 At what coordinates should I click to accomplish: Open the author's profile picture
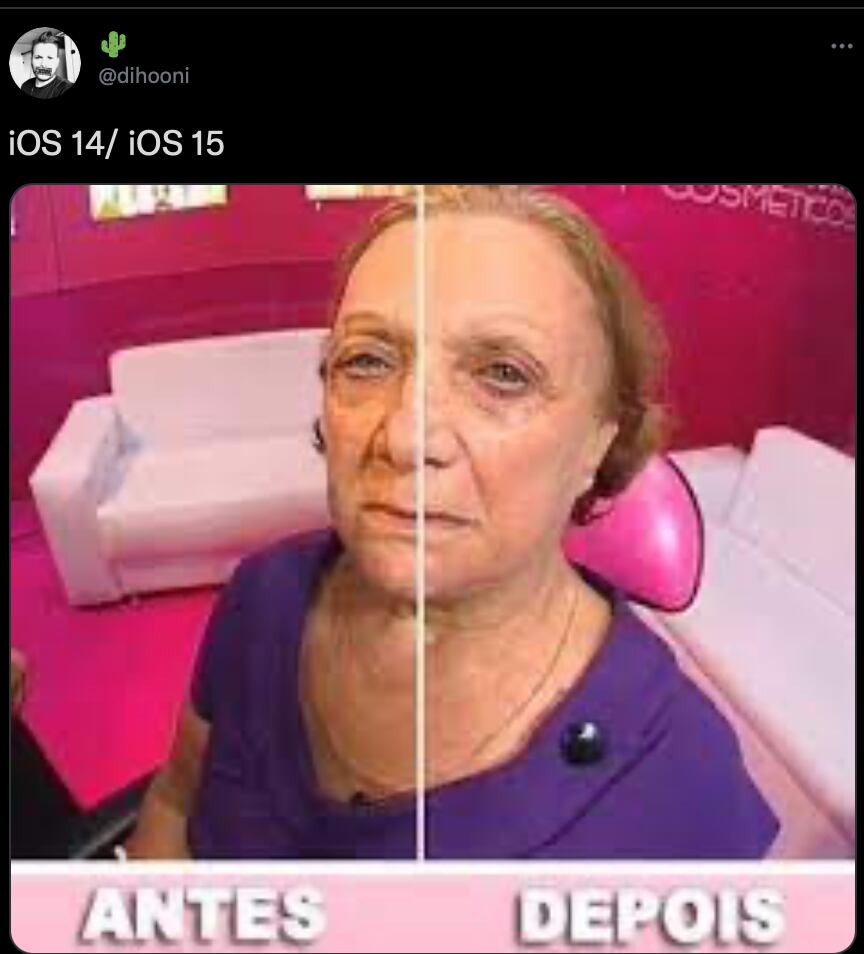(45, 62)
